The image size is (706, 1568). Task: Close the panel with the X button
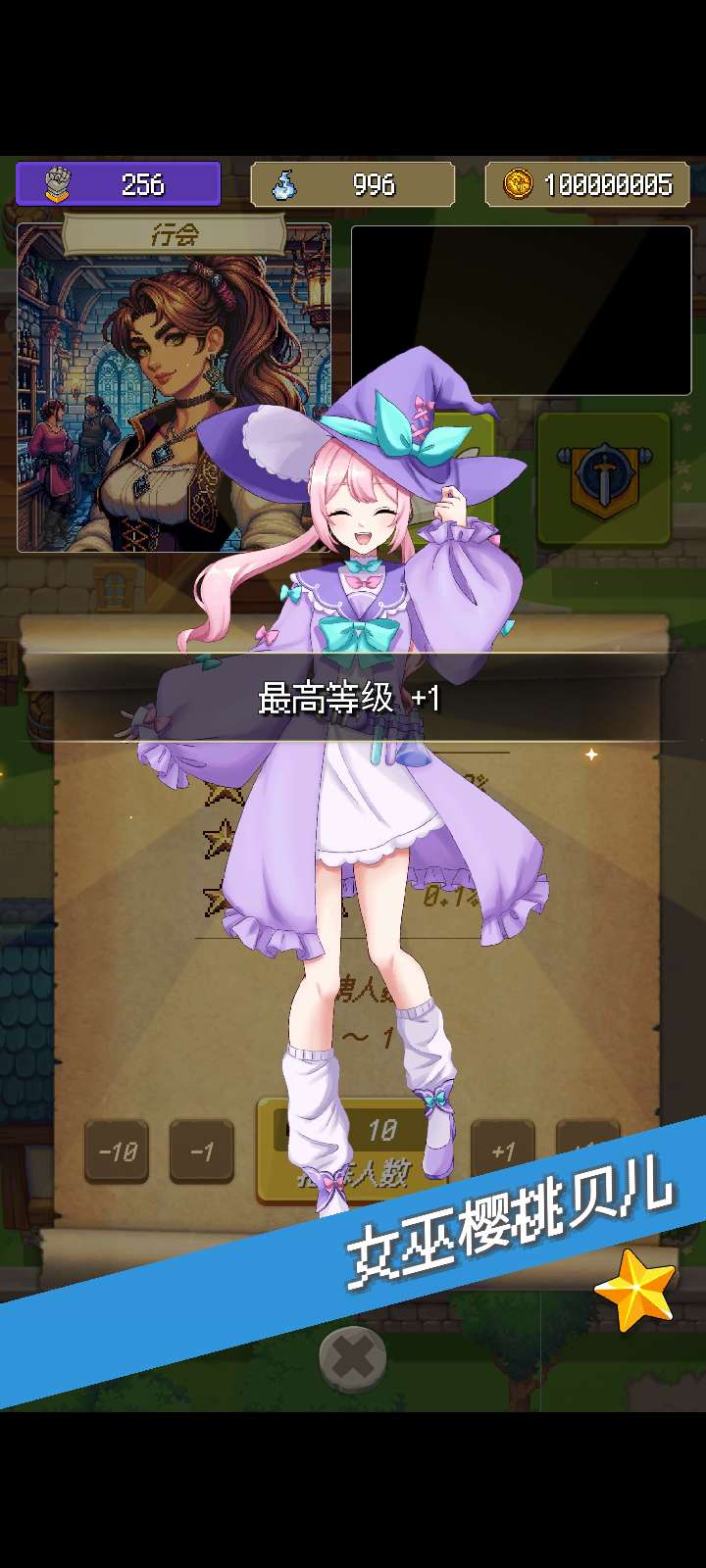(x=353, y=1358)
